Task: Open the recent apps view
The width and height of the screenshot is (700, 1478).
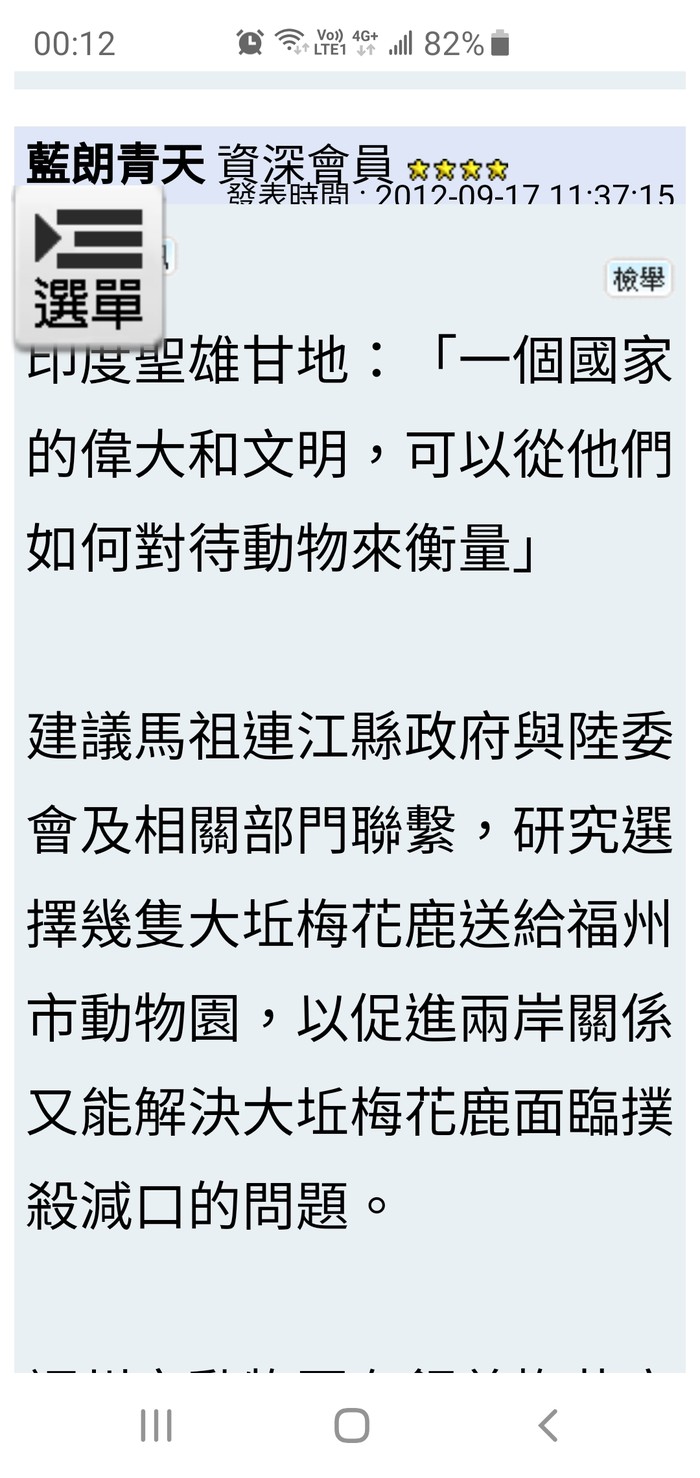Action: click(156, 1425)
